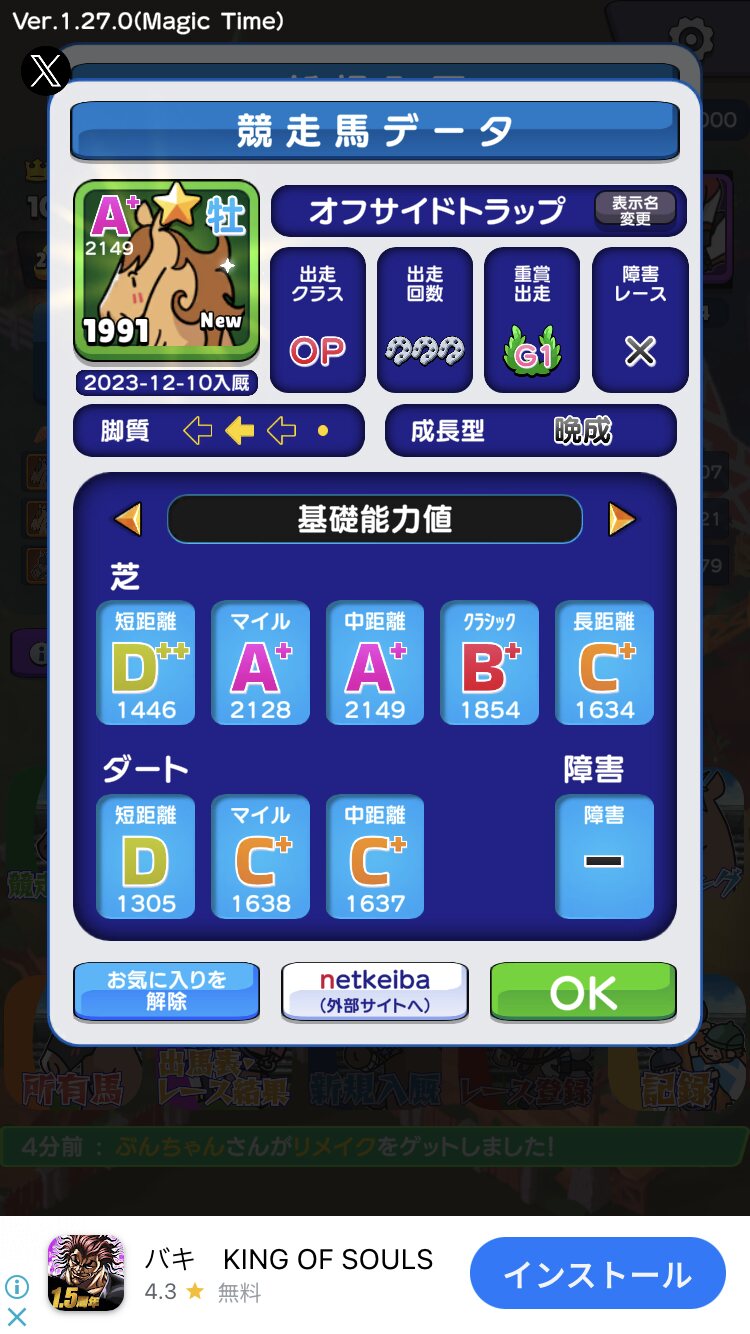The width and height of the screenshot is (750, 1334).
Task: Go to next stat page with right arrow
Action: 621,519
